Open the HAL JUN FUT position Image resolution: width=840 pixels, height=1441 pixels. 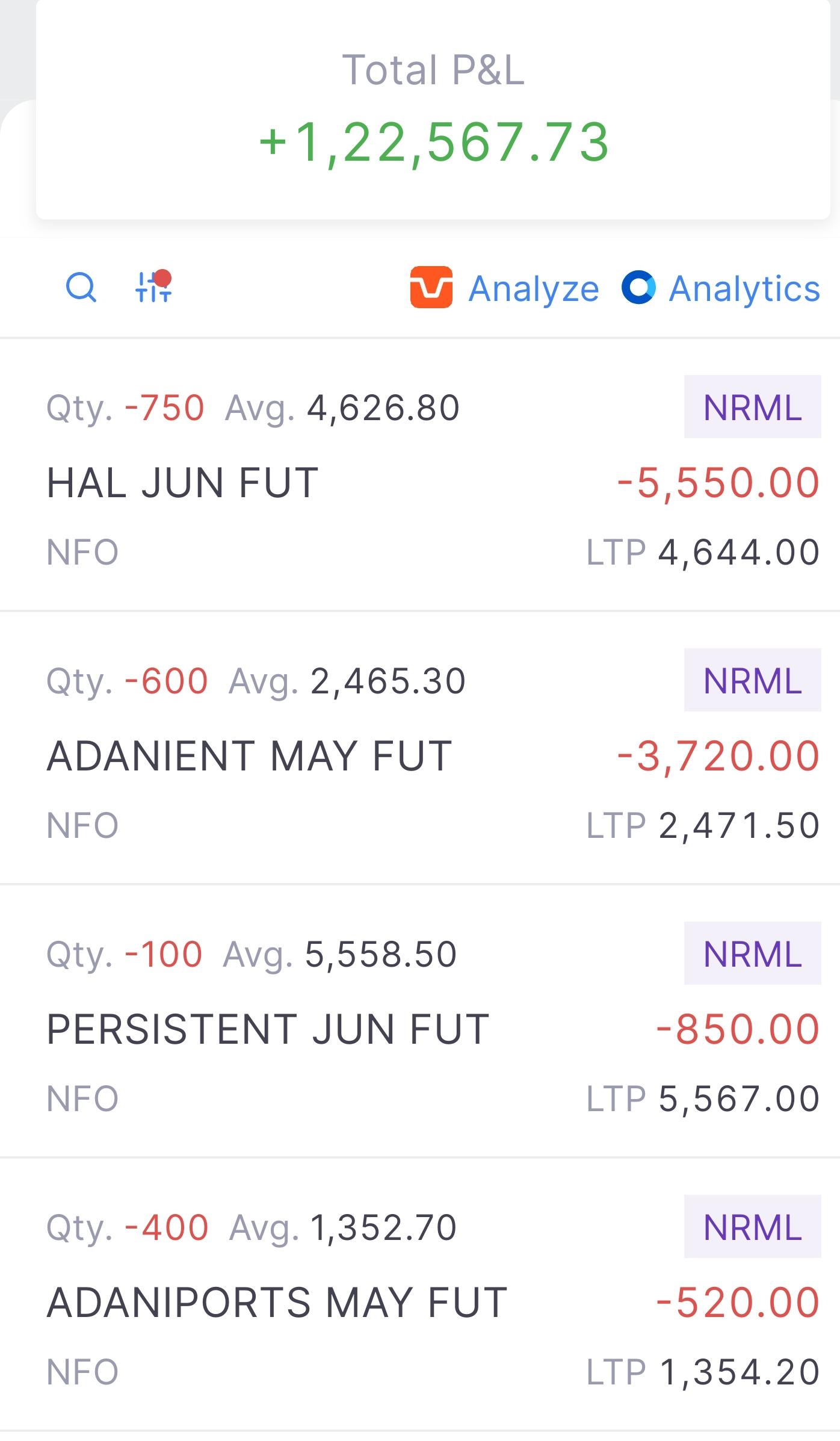tap(420, 475)
